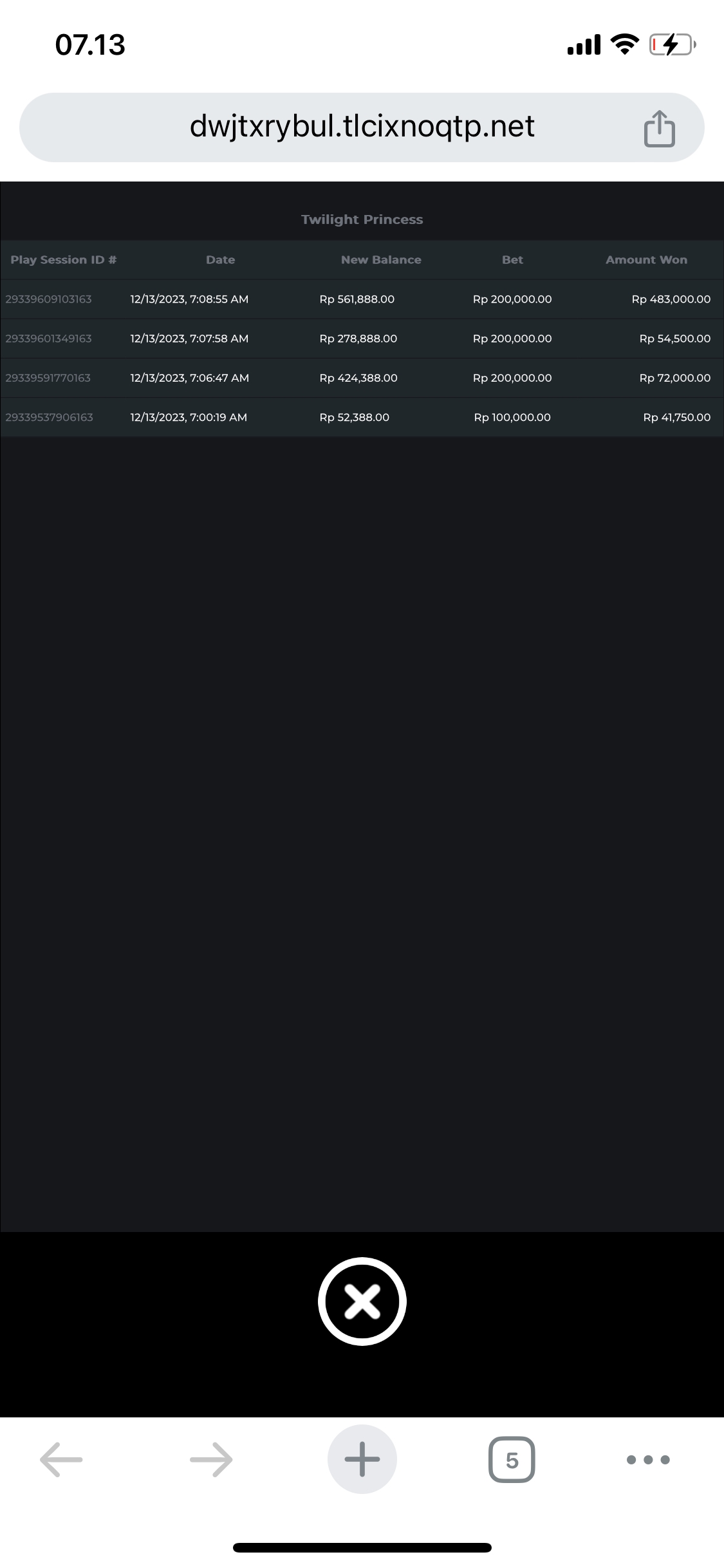The height and width of the screenshot is (1568, 724).
Task: Share the current page
Action: tap(659, 129)
